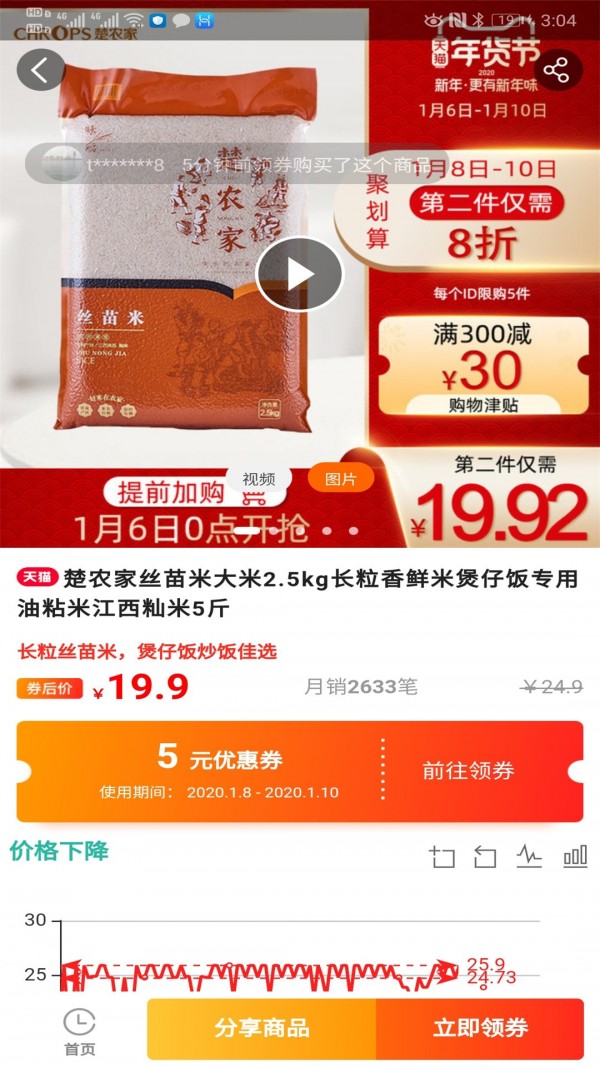Screen dimensions: 600x1067
Task: Open the line chart view icon
Action: [529, 856]
